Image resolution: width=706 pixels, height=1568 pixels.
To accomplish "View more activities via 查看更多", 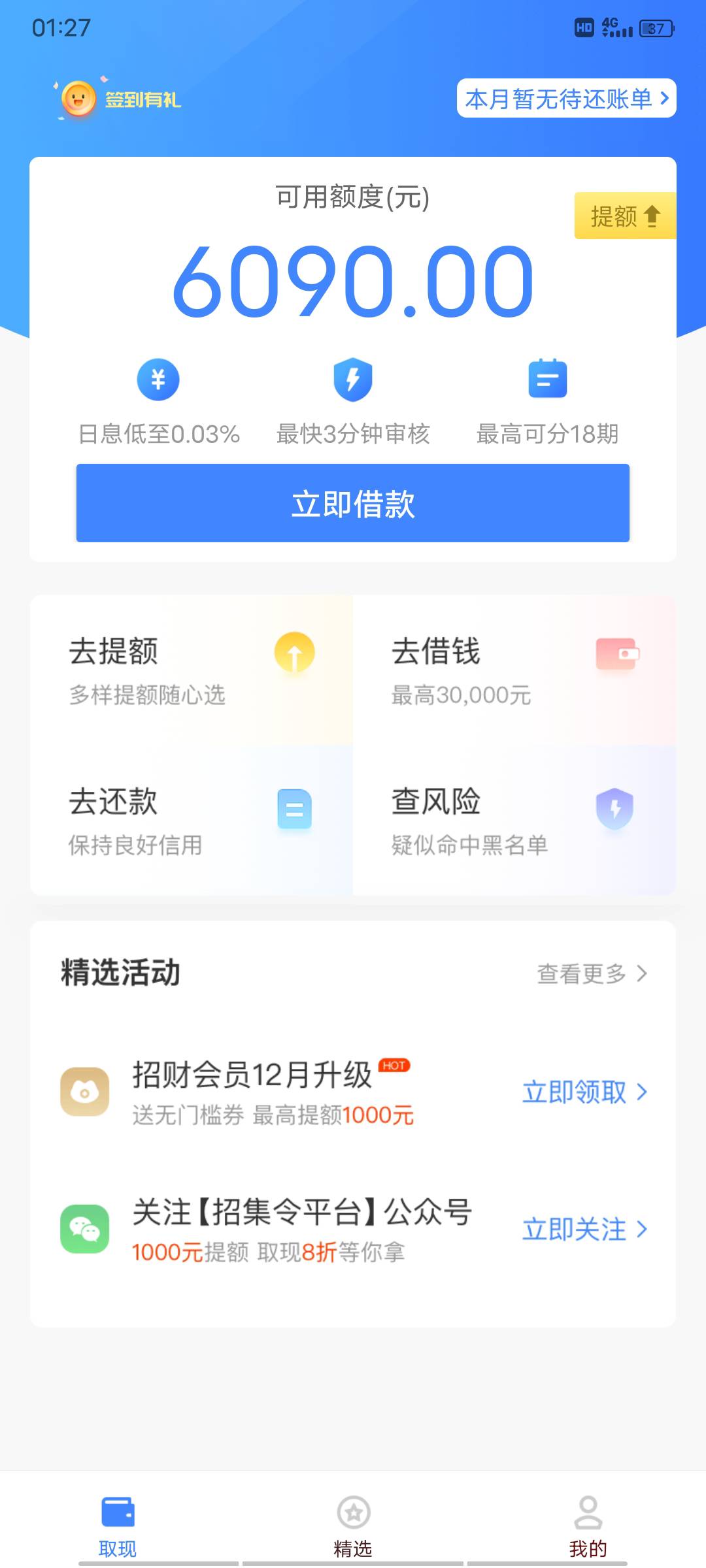I will (x=592, y=973).
